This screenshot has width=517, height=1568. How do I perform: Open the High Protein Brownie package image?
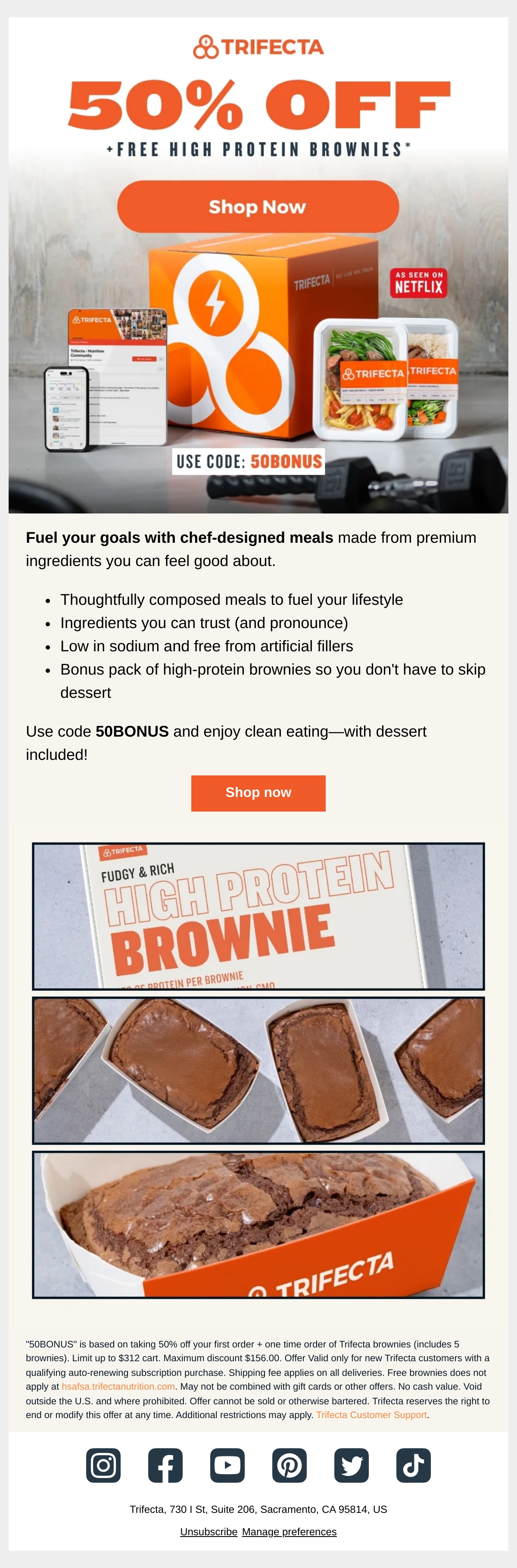(258, 916)
